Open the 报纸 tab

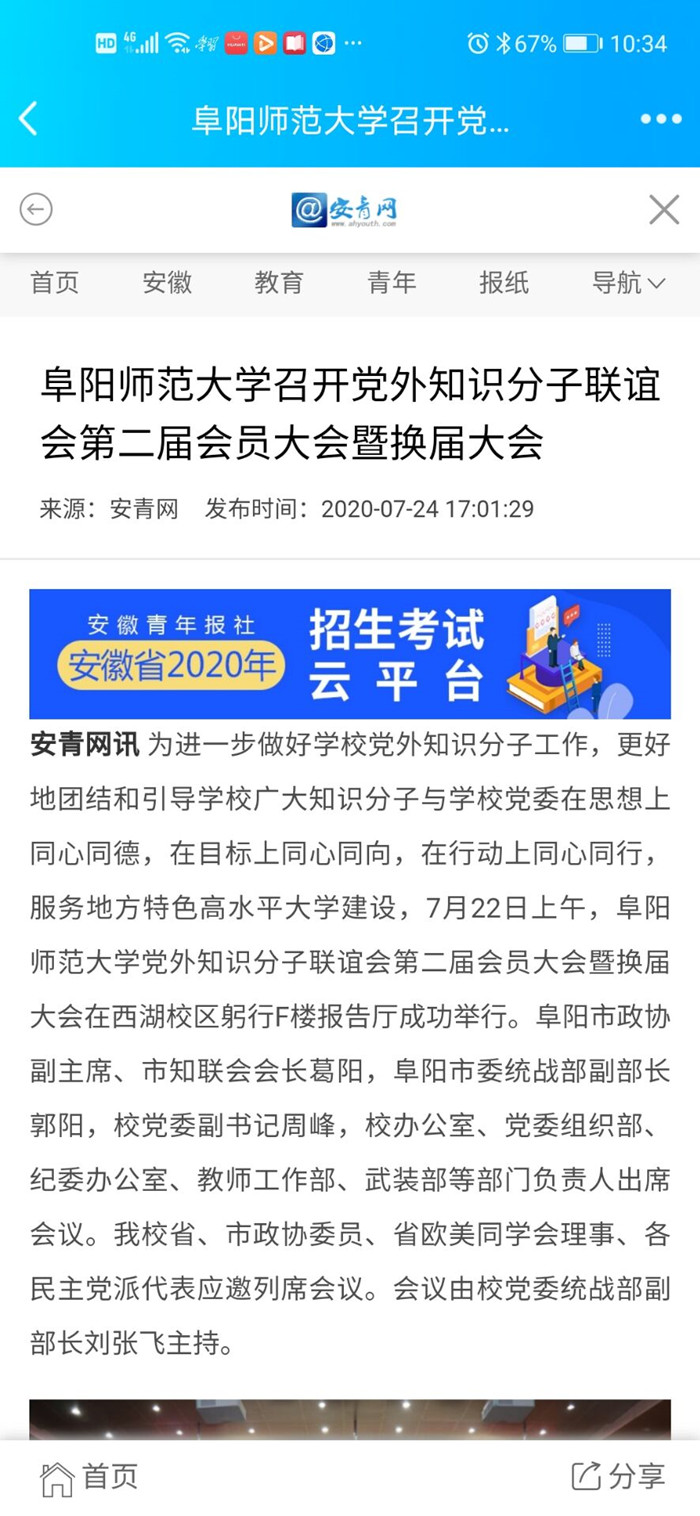(503, 283)
